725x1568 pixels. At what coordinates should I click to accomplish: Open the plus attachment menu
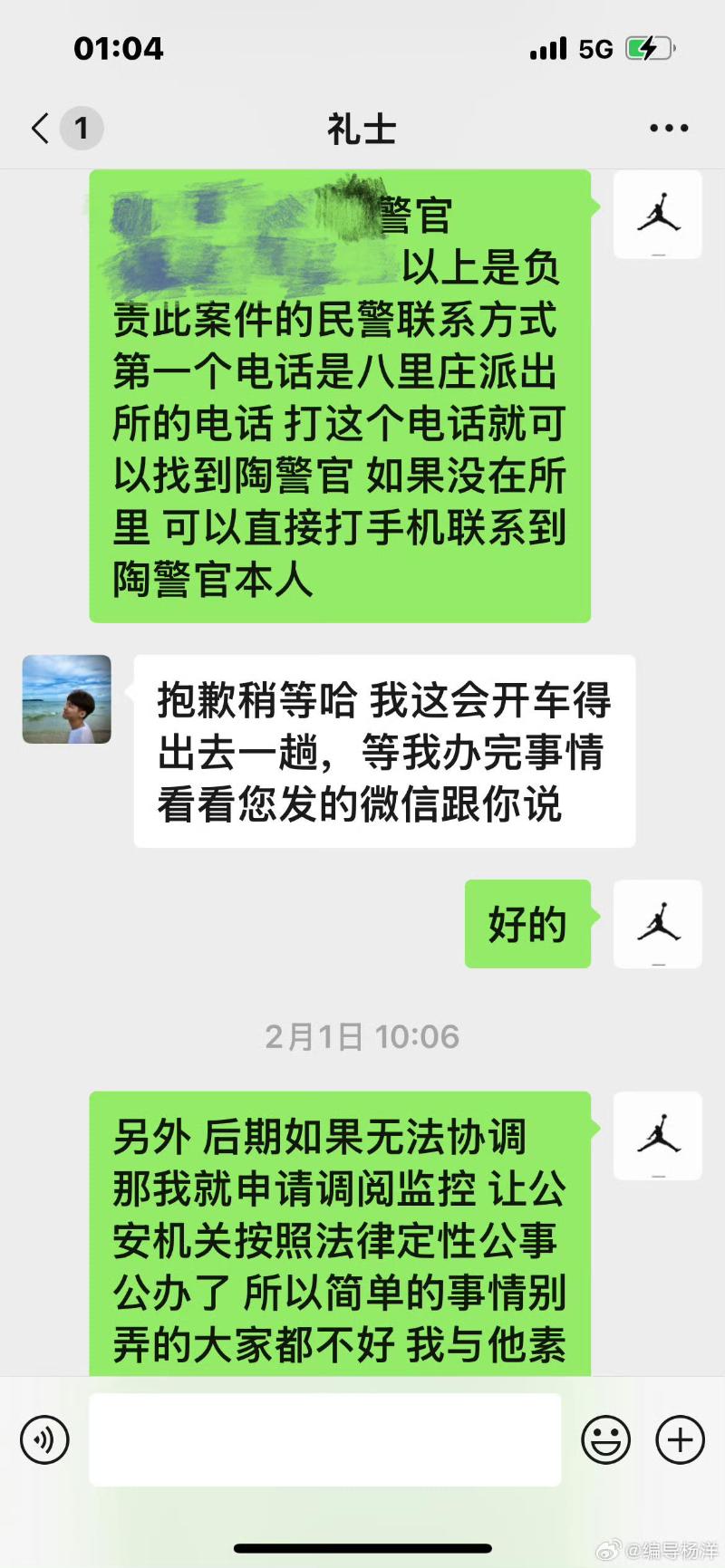point(680,1439)
